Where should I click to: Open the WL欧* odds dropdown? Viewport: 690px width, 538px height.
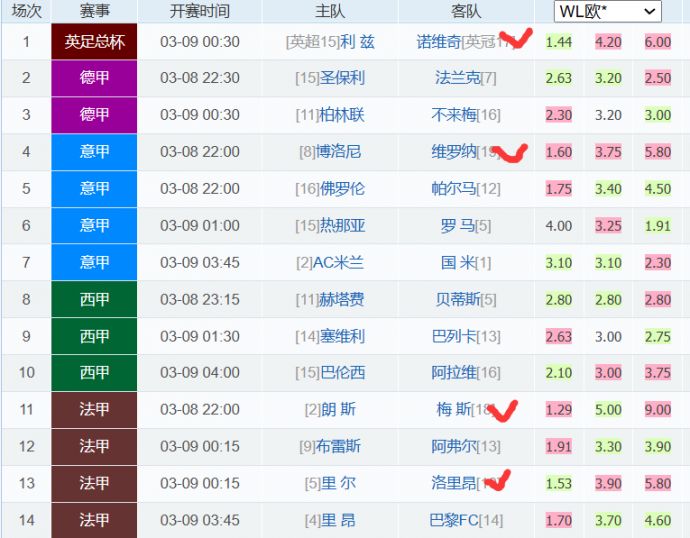[x=608, y=11]
